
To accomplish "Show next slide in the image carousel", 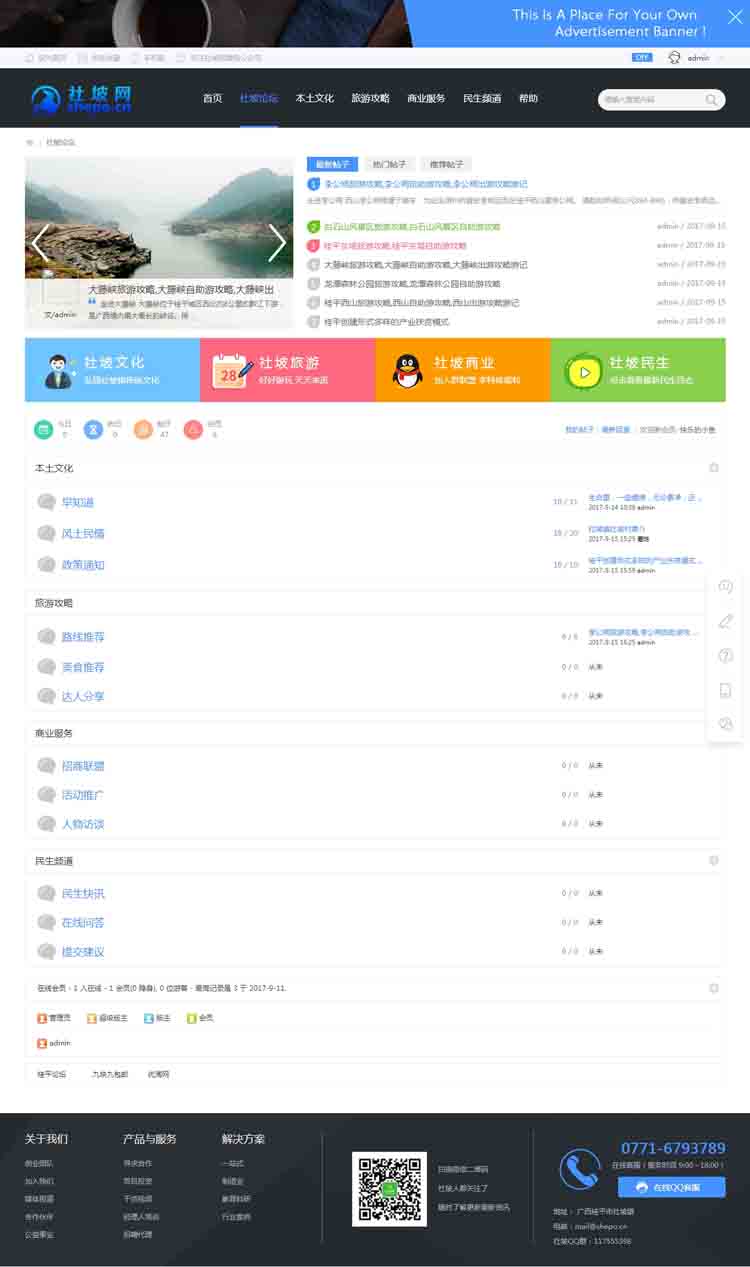I will pos(277,242).
